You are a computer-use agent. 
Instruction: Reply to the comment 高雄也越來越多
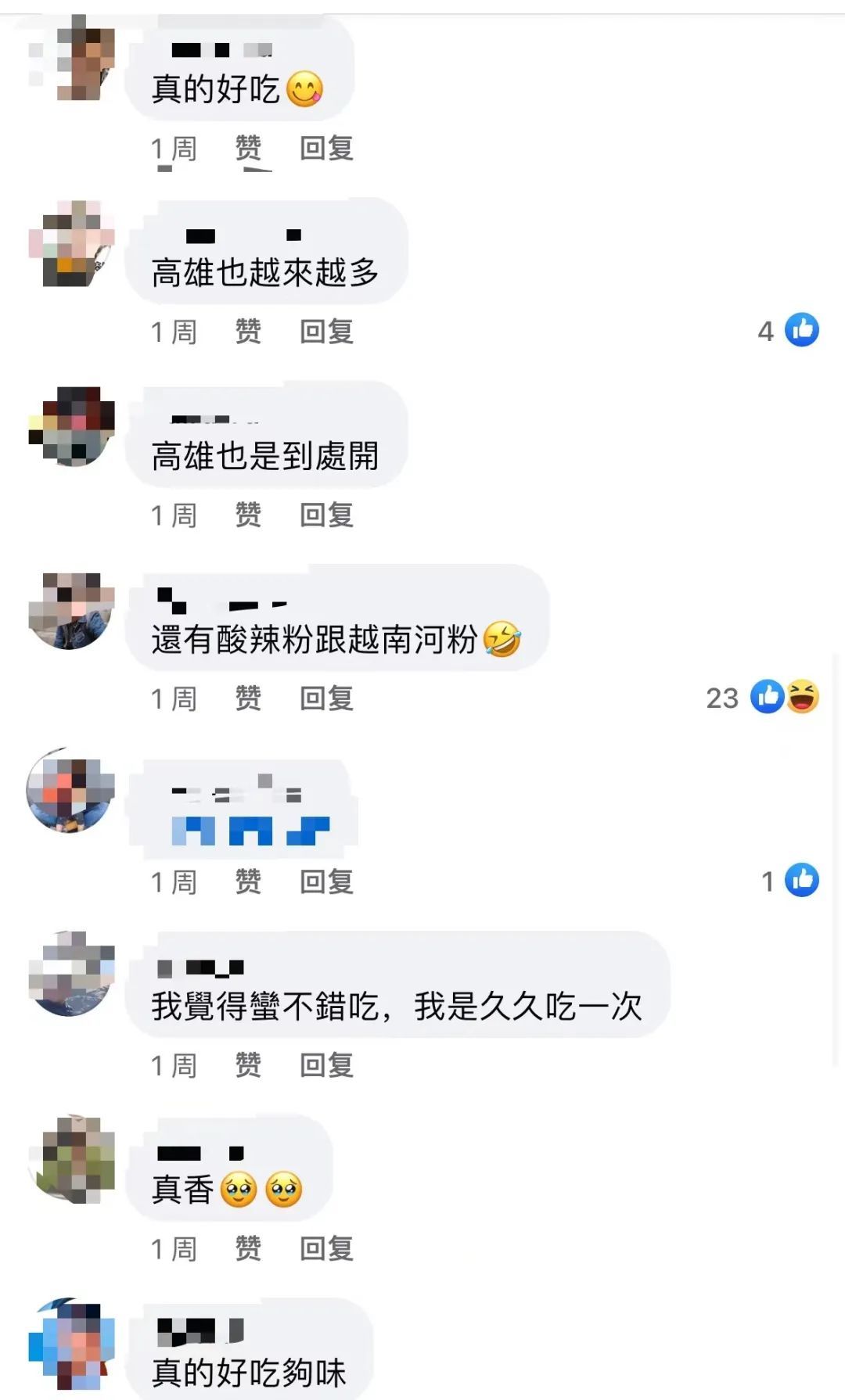coord(326,332)
